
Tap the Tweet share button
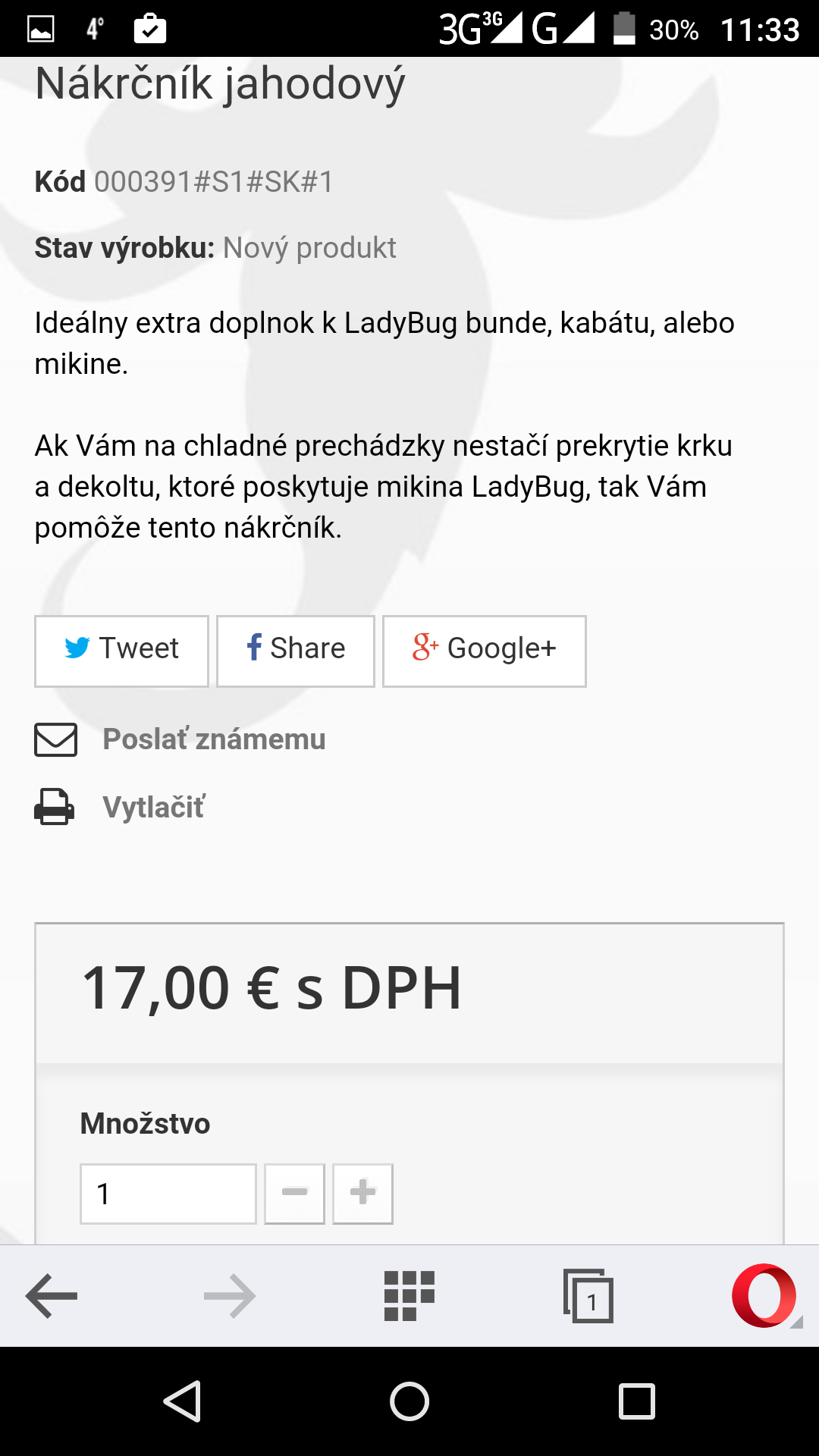121,651
